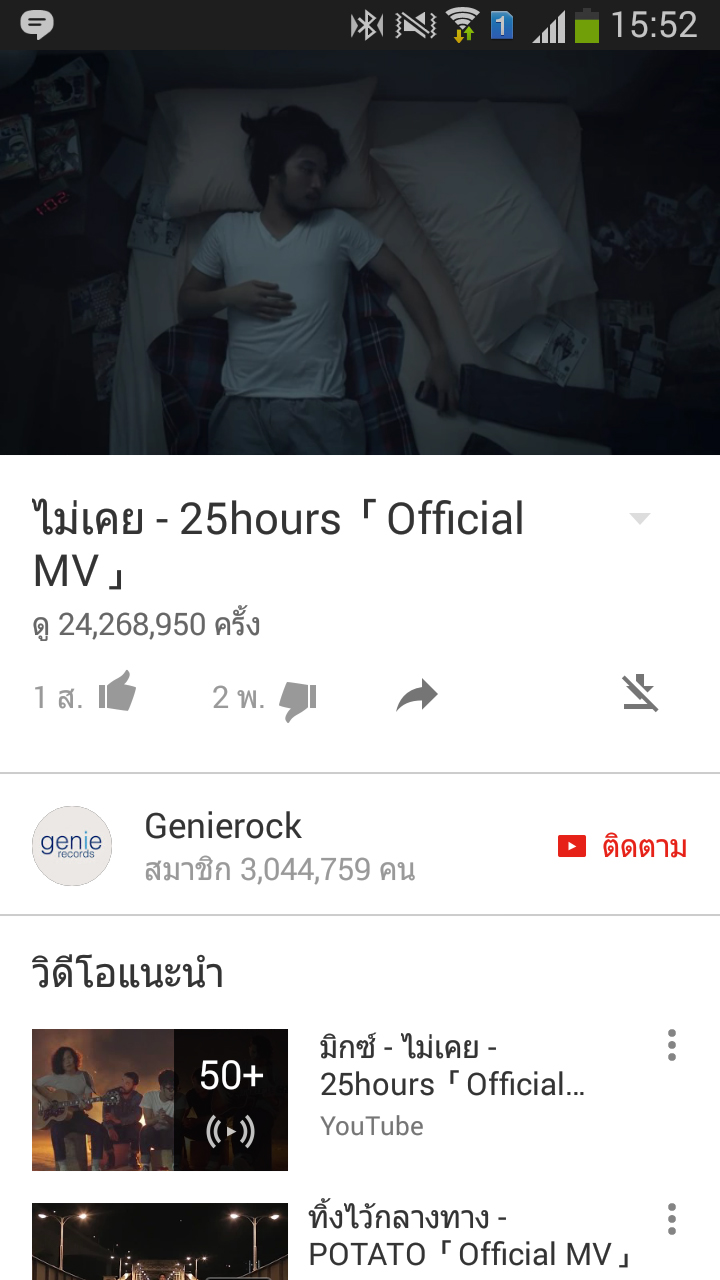
Task: Expand the video description arrow
Action: 640,518
